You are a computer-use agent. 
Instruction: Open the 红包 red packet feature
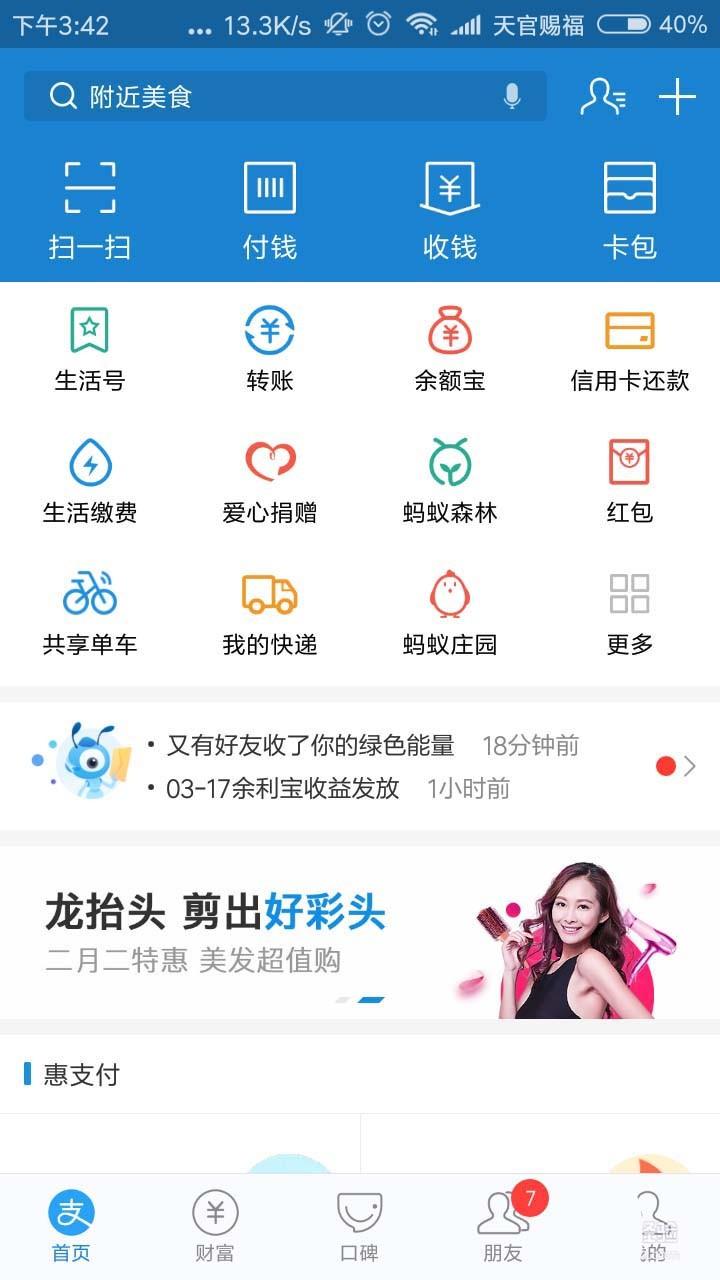pyautogui.click(x=630, y=478)
